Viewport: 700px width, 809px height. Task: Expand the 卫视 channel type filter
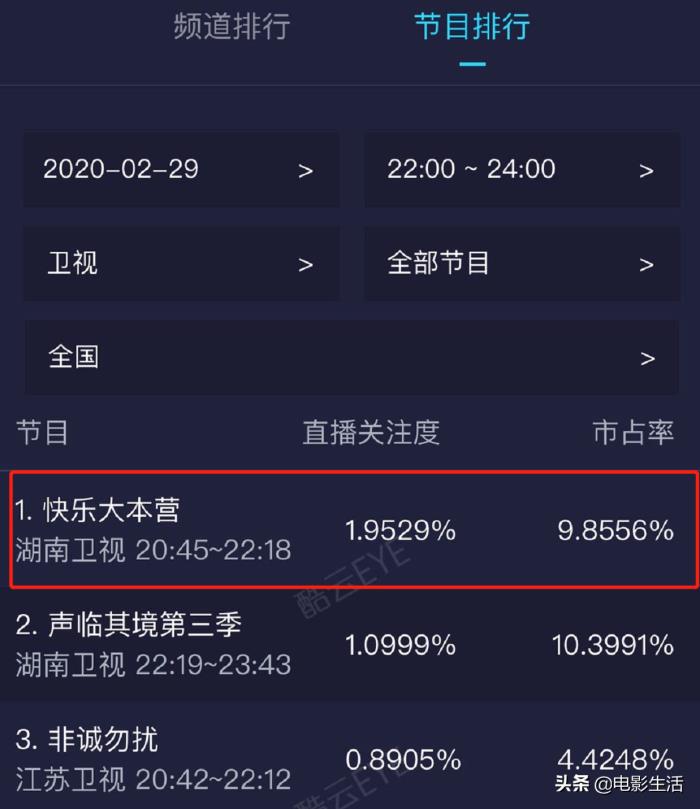click(181, 263)
